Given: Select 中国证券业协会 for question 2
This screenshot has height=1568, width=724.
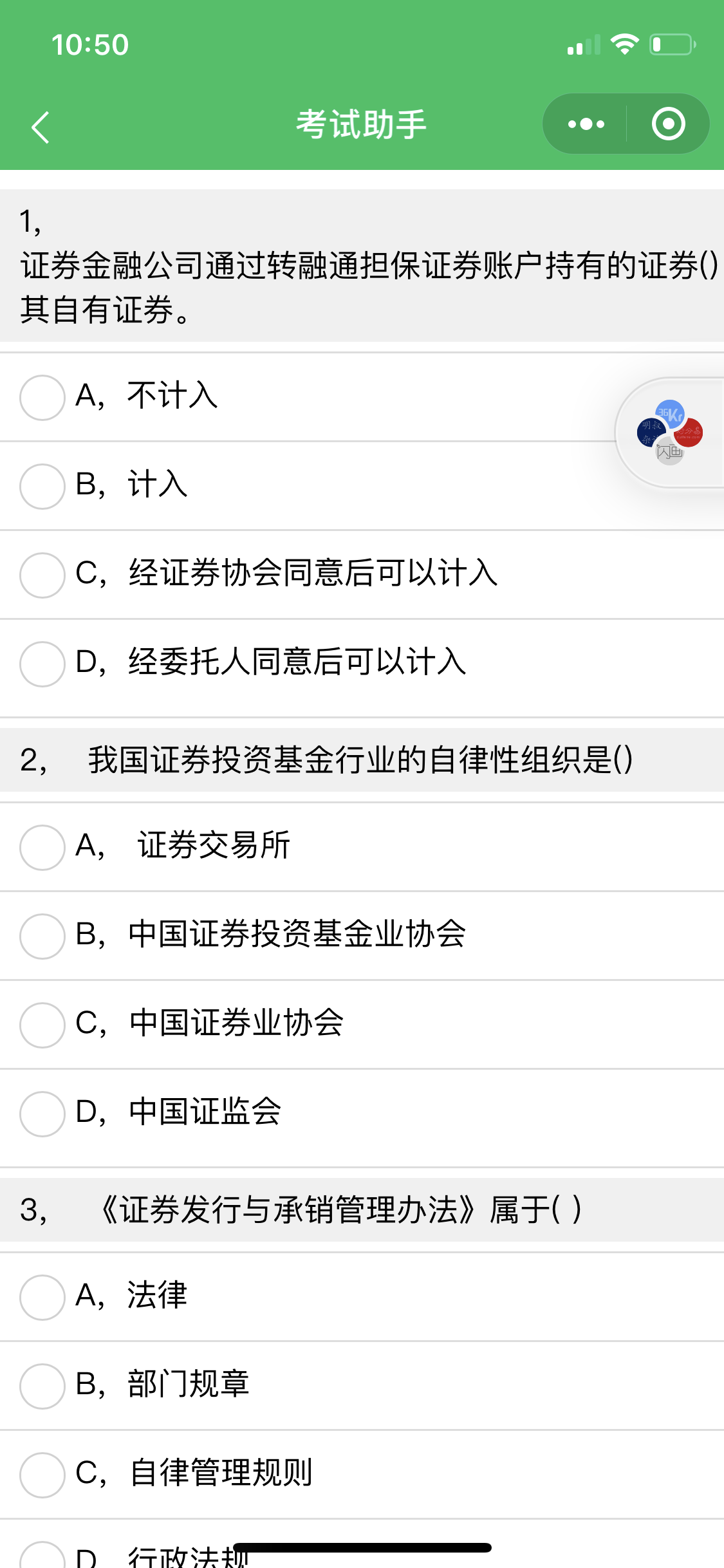Looking at the screenshot, I should pos(42,1025).
